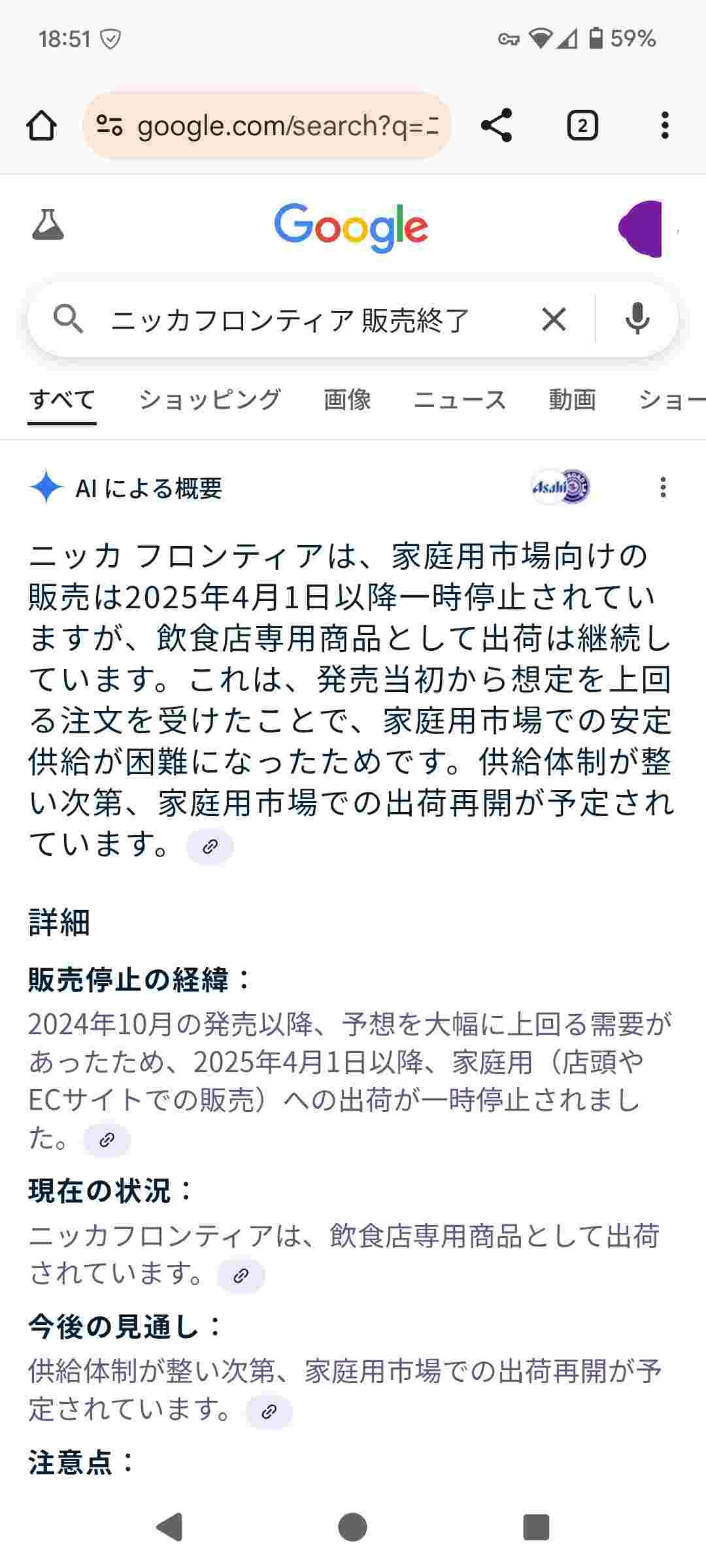Screen dimensions: 706x1568
Task: Switch to the ニュース tab
Action: coord(460,399)
